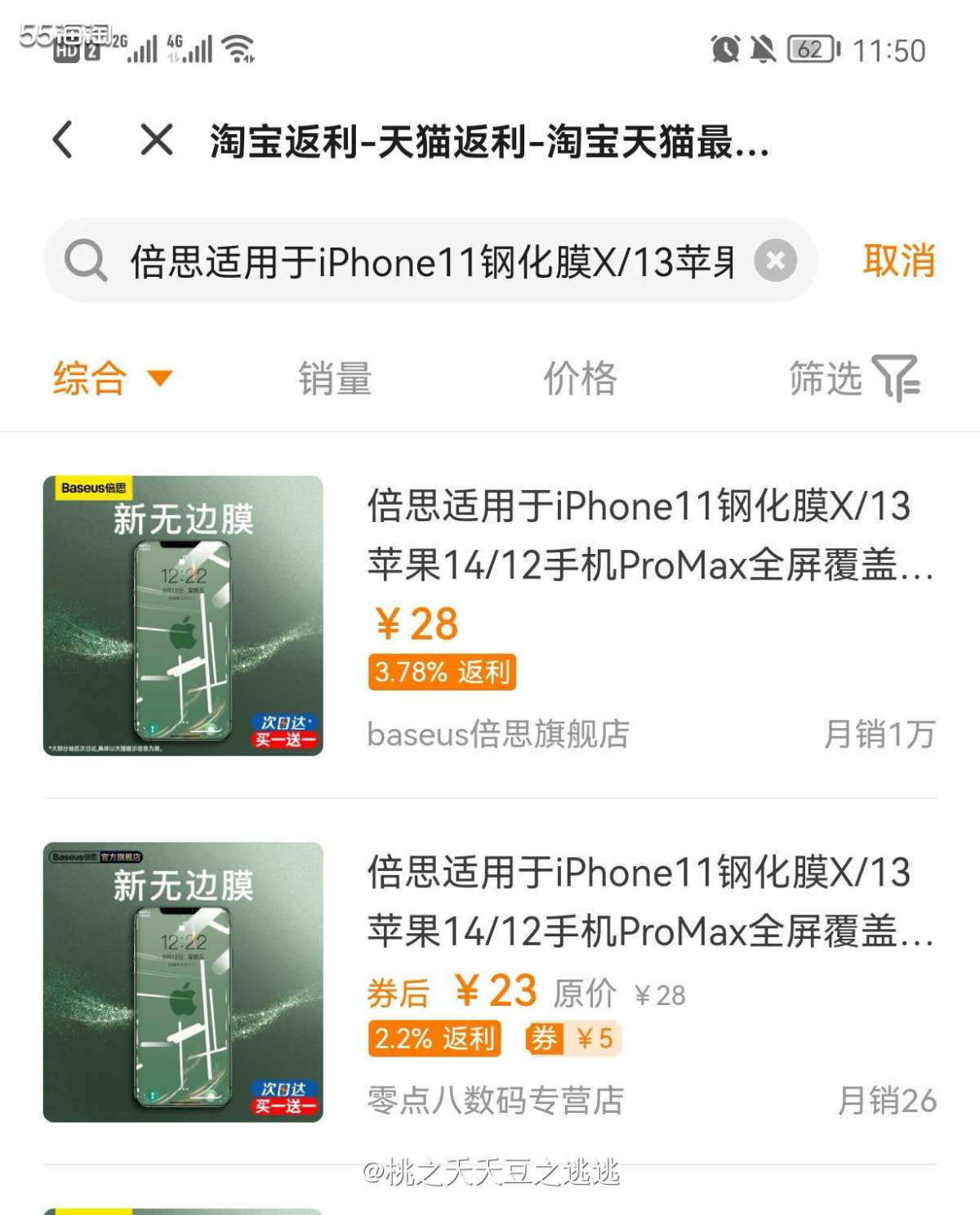980x1215 pixels.
Task: Tap the search field with the 倍思 query
Action: point(431,261)
